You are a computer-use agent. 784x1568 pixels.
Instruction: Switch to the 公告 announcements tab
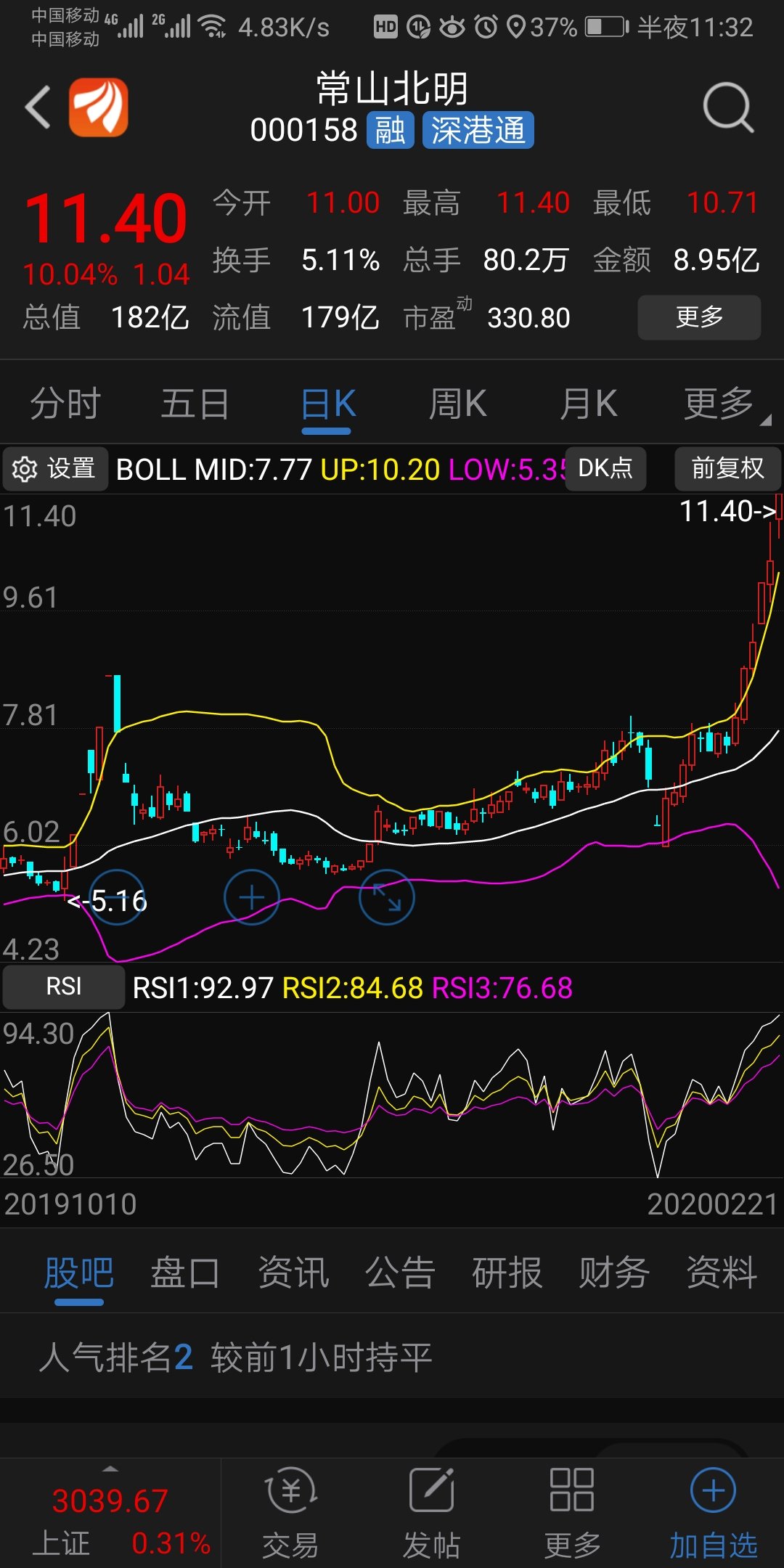point(400,1273)
